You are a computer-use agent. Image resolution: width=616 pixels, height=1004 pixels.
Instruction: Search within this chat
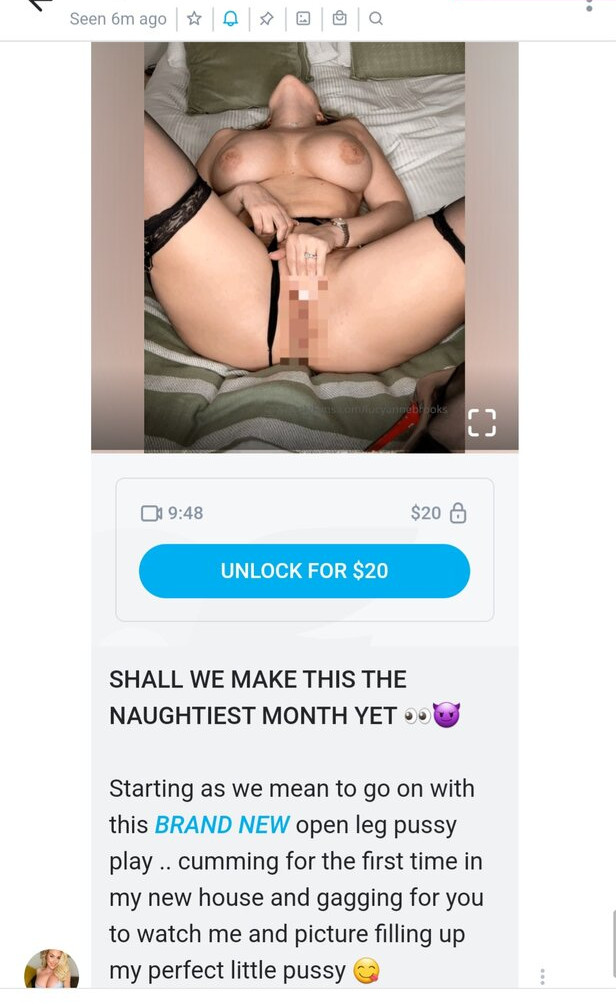click(x=376, y=19)
